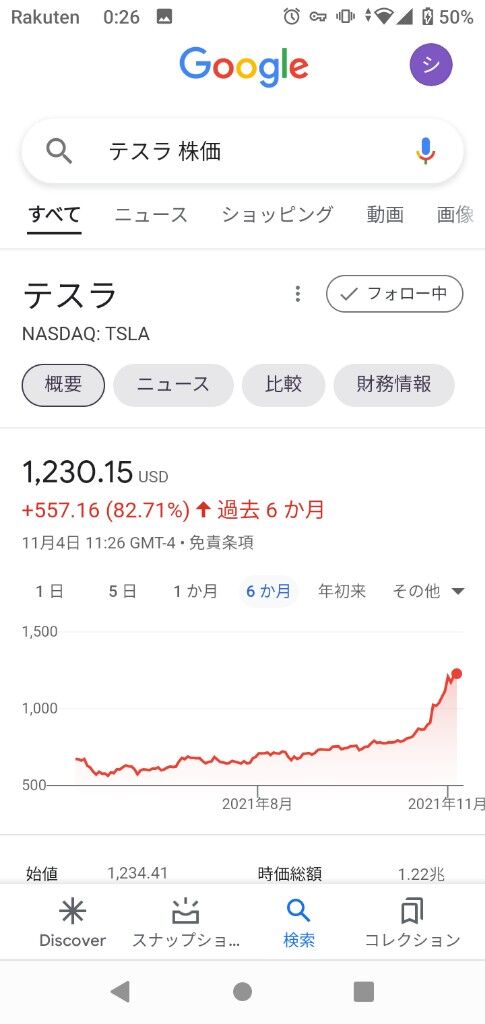Show the 1 か月 chart range
This screenshot has width=485, height=1024.
click(x=195, y=592)
